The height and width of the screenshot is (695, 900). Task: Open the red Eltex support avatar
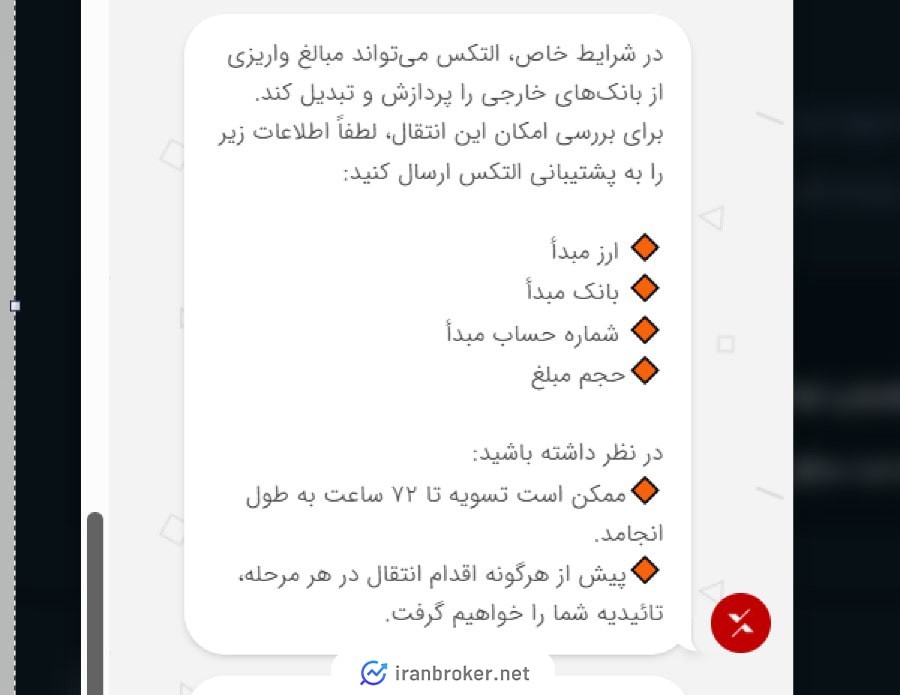tap(740, 623)
